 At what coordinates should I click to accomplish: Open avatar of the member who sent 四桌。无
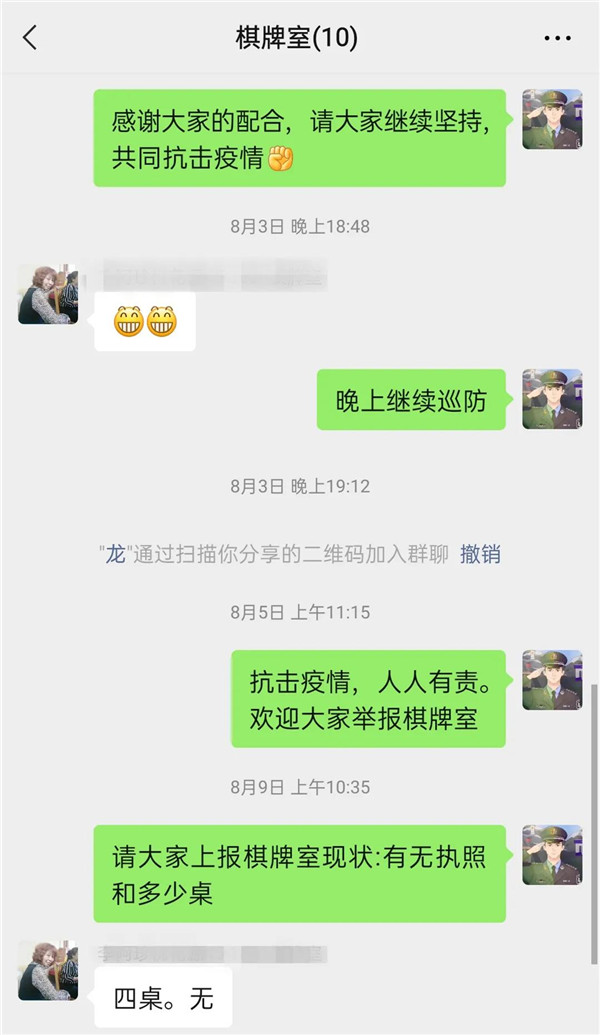coord(48,970)
